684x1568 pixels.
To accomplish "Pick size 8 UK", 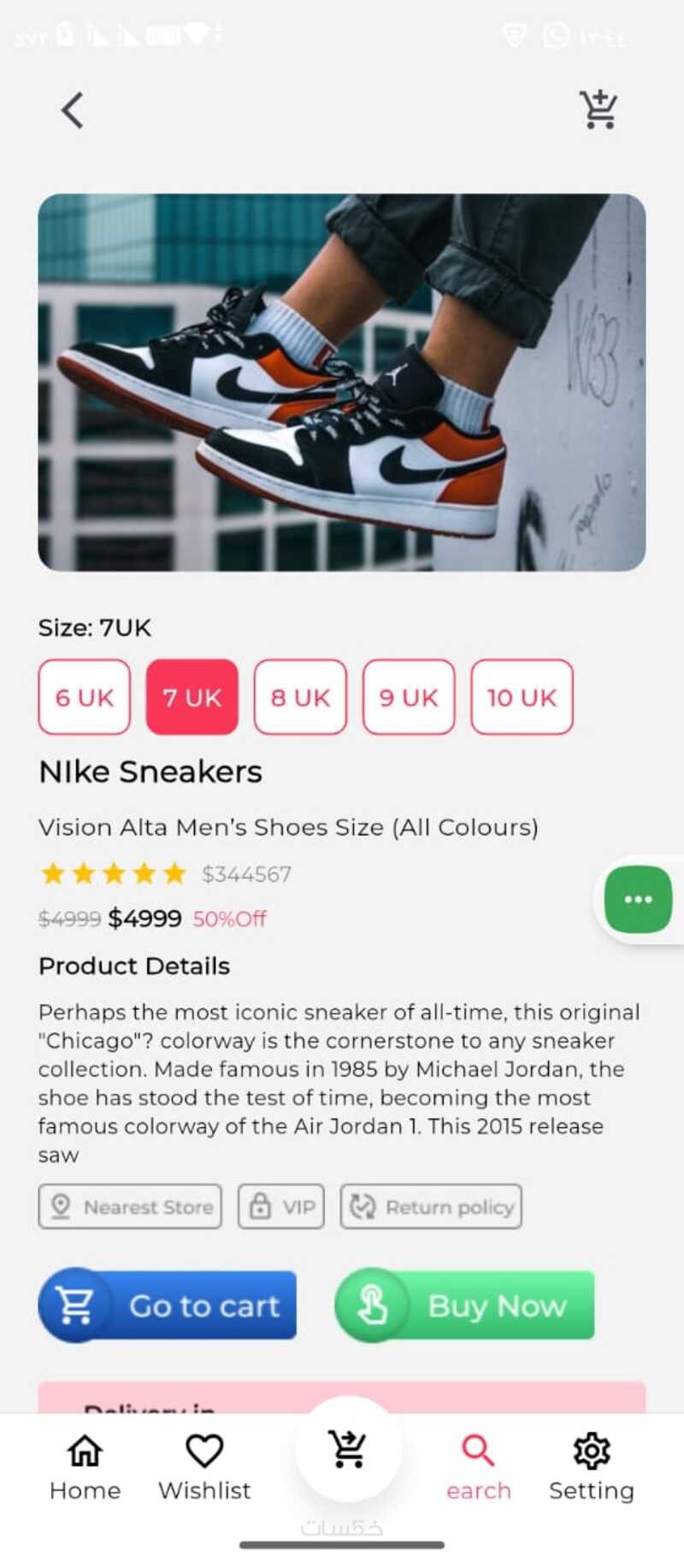I will click(x=300, y=697).
